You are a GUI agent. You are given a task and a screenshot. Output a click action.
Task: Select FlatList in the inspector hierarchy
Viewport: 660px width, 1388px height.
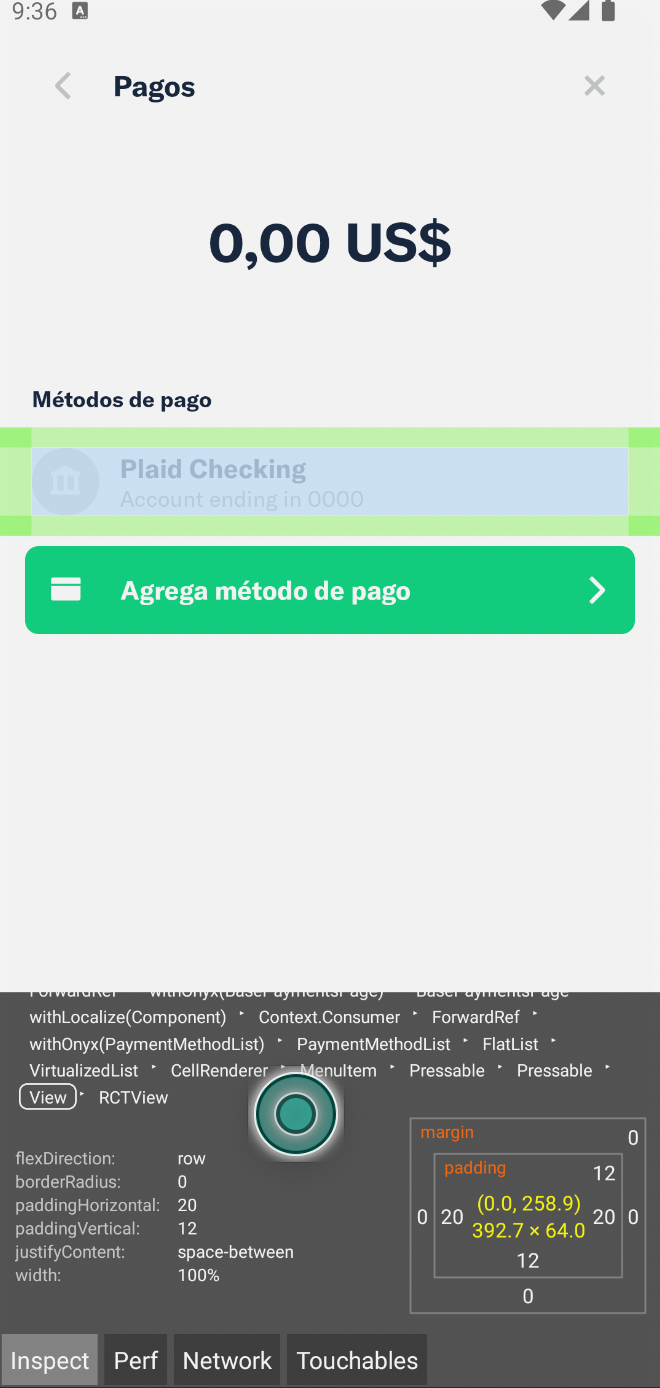coord(510,1044)
